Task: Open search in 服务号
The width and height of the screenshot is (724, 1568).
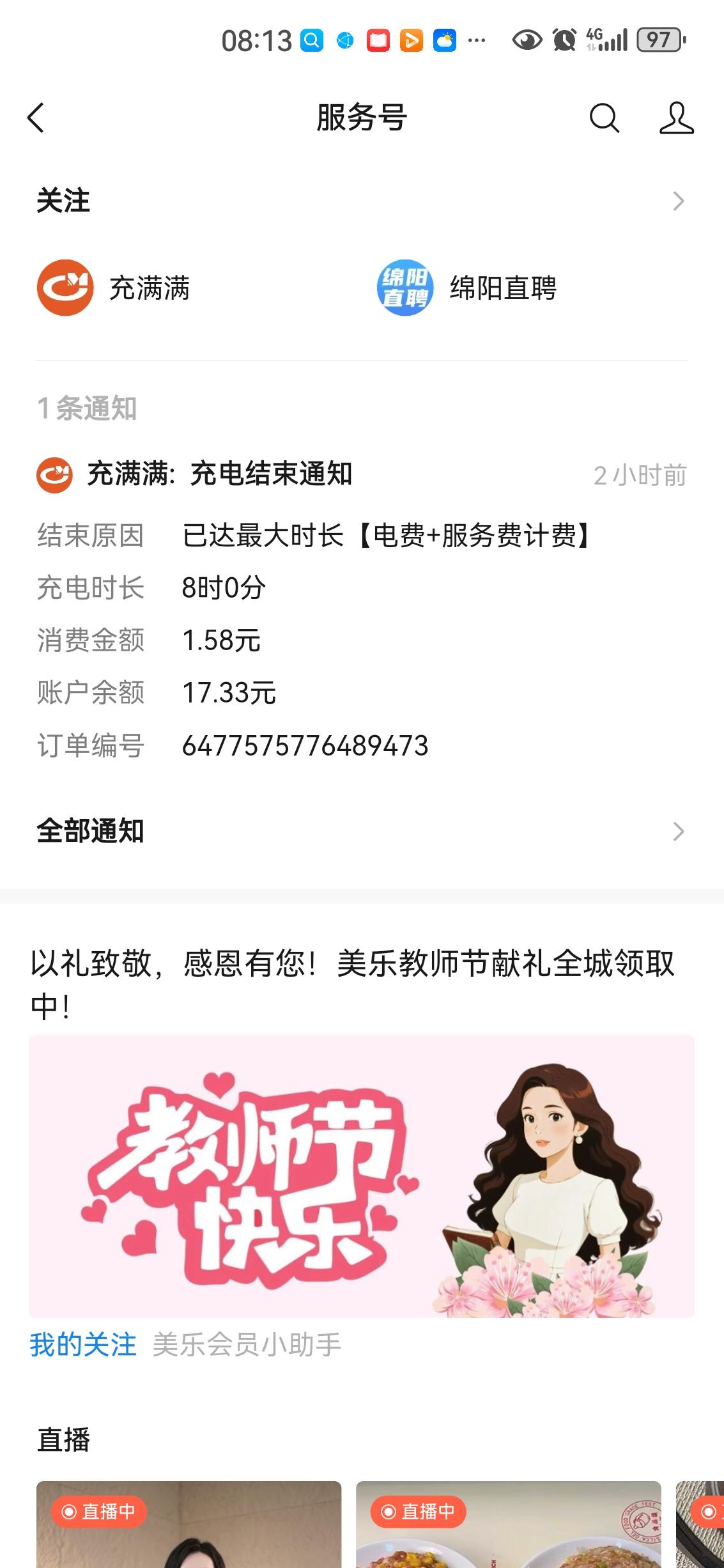Action: coord(604,118)
